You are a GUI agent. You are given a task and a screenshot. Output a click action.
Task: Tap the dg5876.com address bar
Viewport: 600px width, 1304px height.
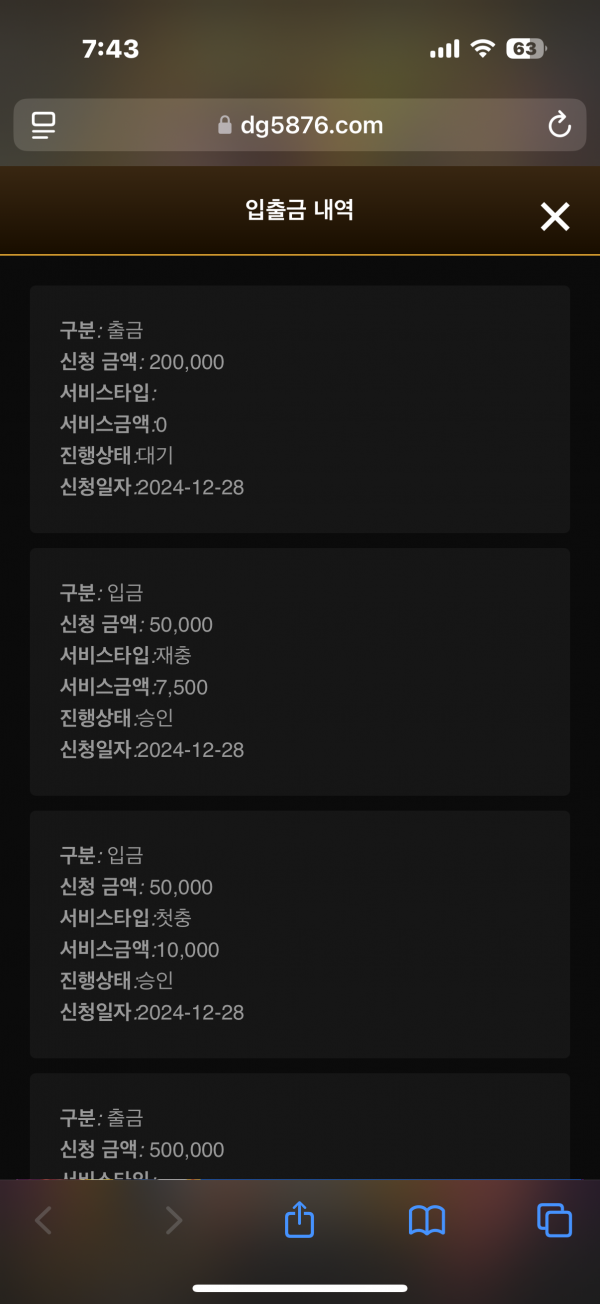click(300, 125)
